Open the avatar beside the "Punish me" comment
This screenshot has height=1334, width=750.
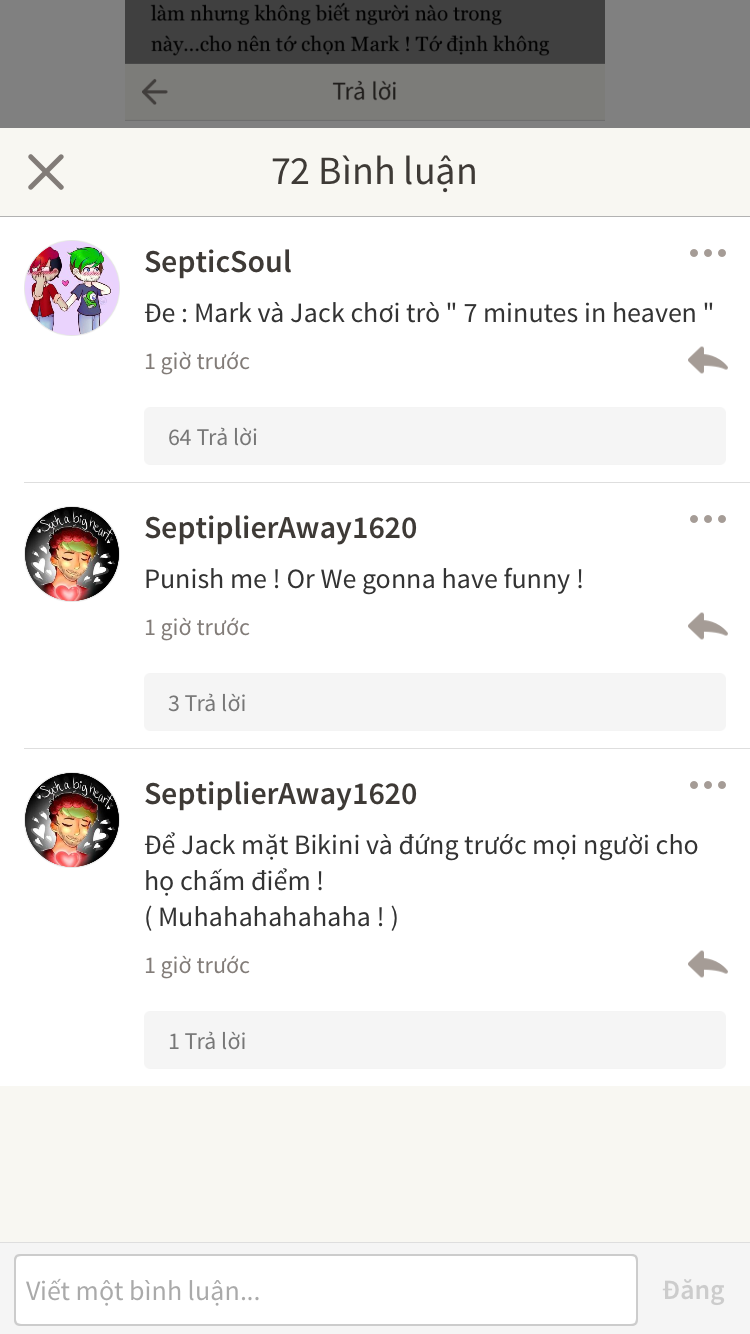coord(72,554)
